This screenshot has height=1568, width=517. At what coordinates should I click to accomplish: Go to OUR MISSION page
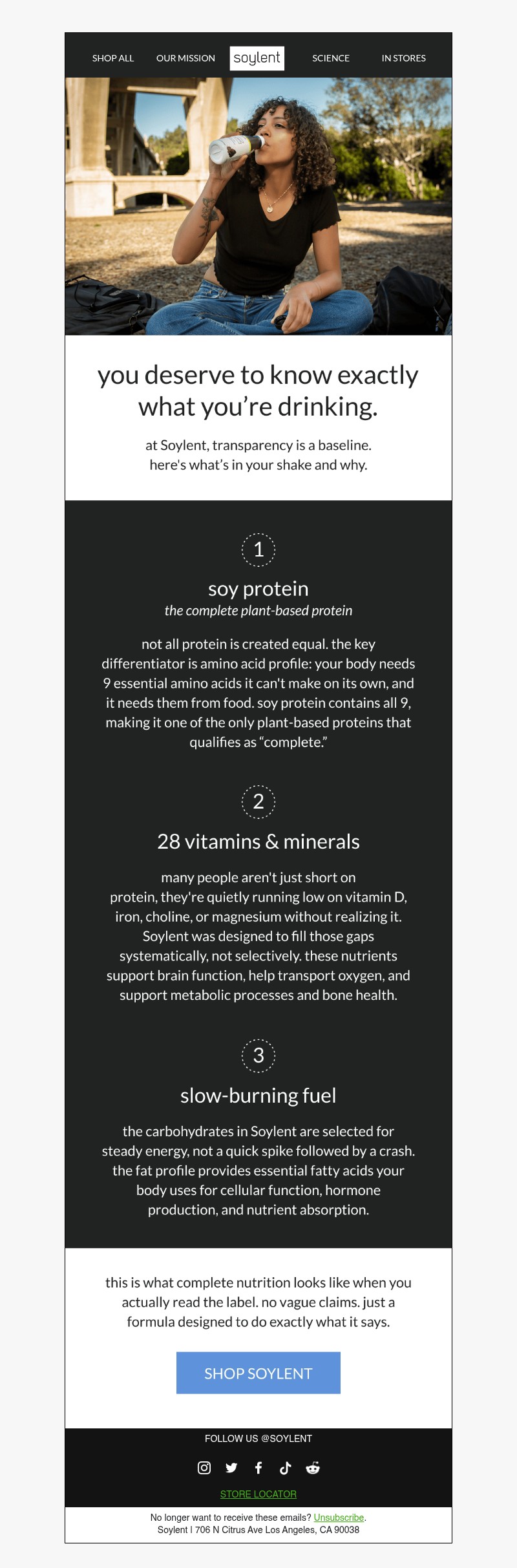[x=185, y=58]
